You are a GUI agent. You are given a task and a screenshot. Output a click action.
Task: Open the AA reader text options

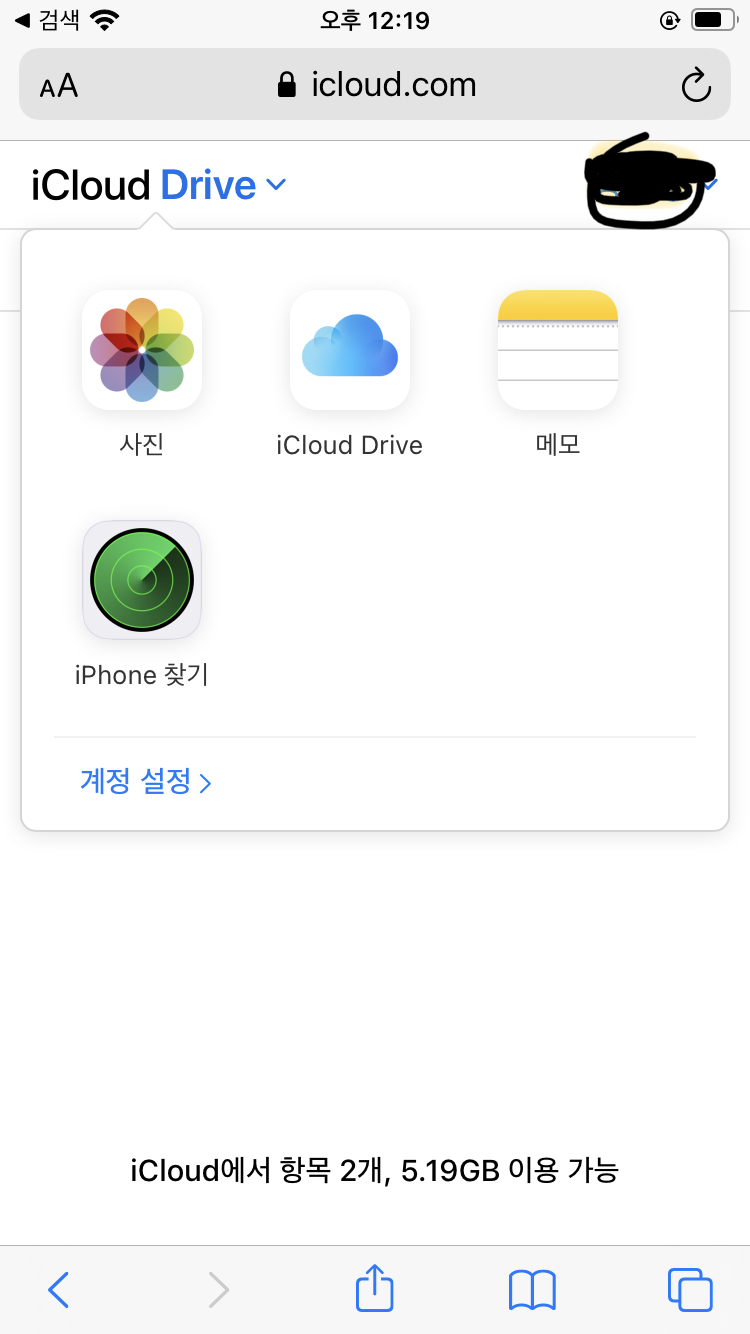(x=59, y=86)
